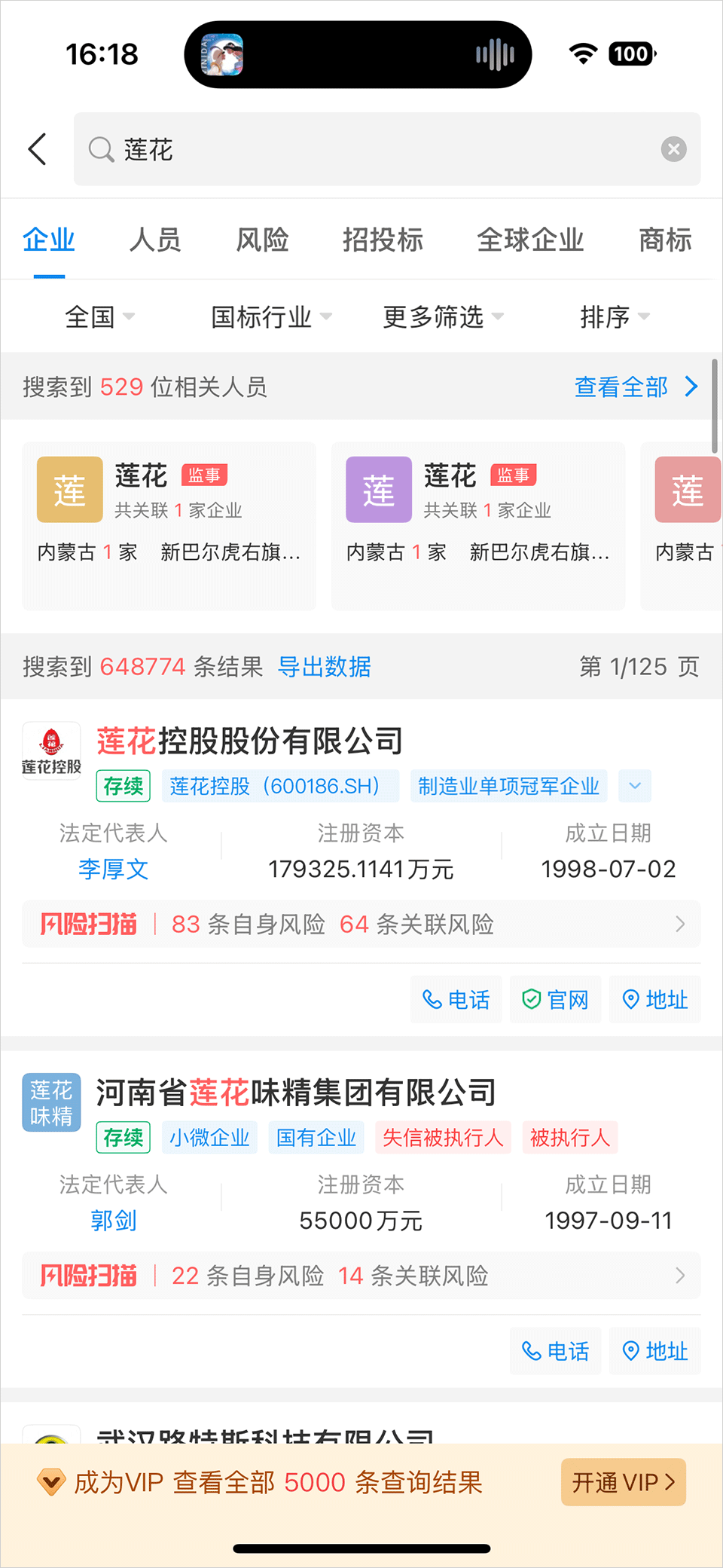
Task: Open 更多筛选 options
Action: click(x=442, y=317)
